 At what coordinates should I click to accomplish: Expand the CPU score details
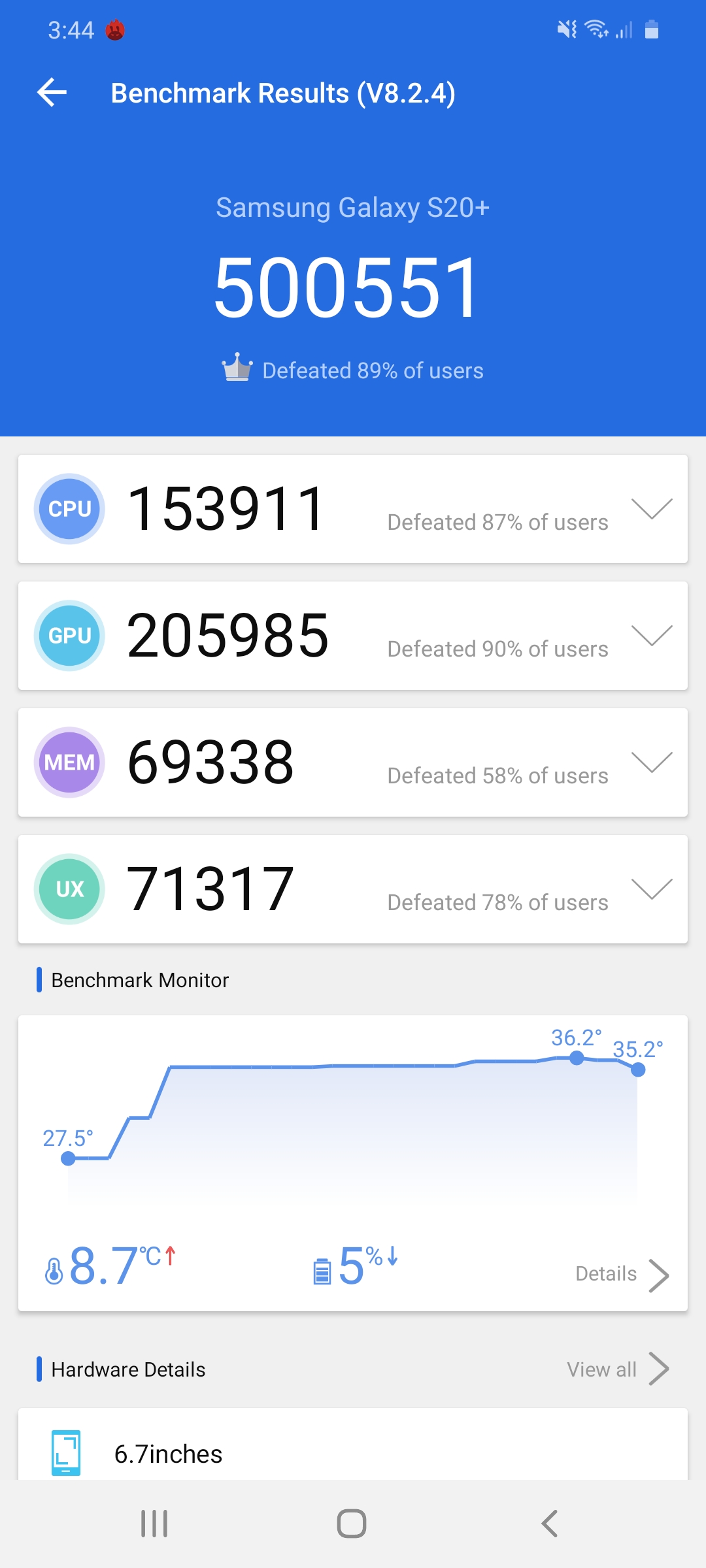tap(652, 509)
